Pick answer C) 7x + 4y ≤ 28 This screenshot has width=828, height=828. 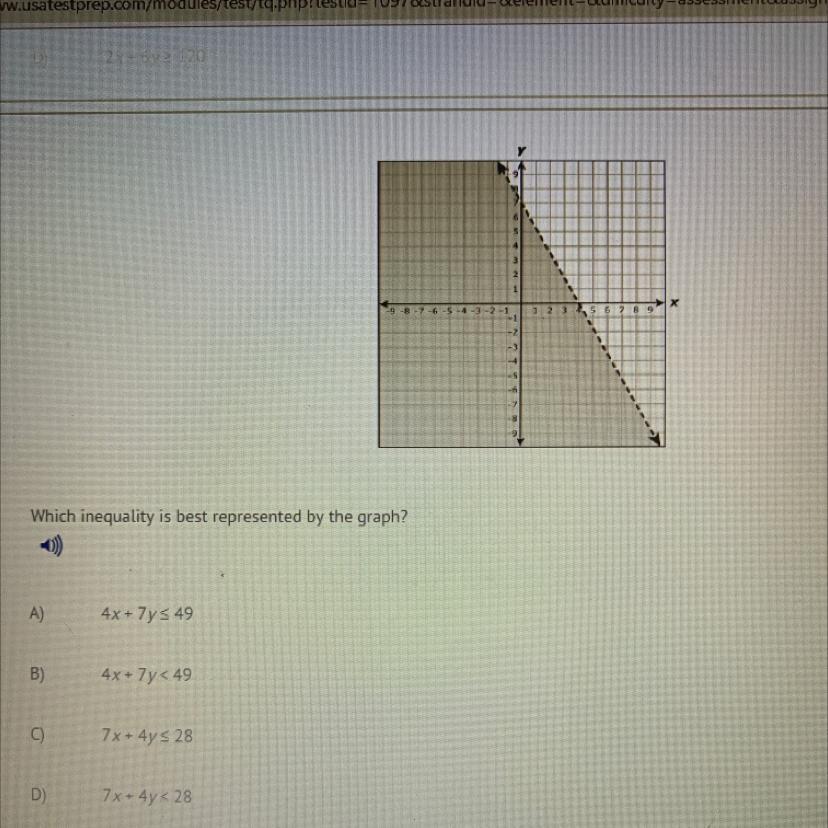(x=111, y=735)
